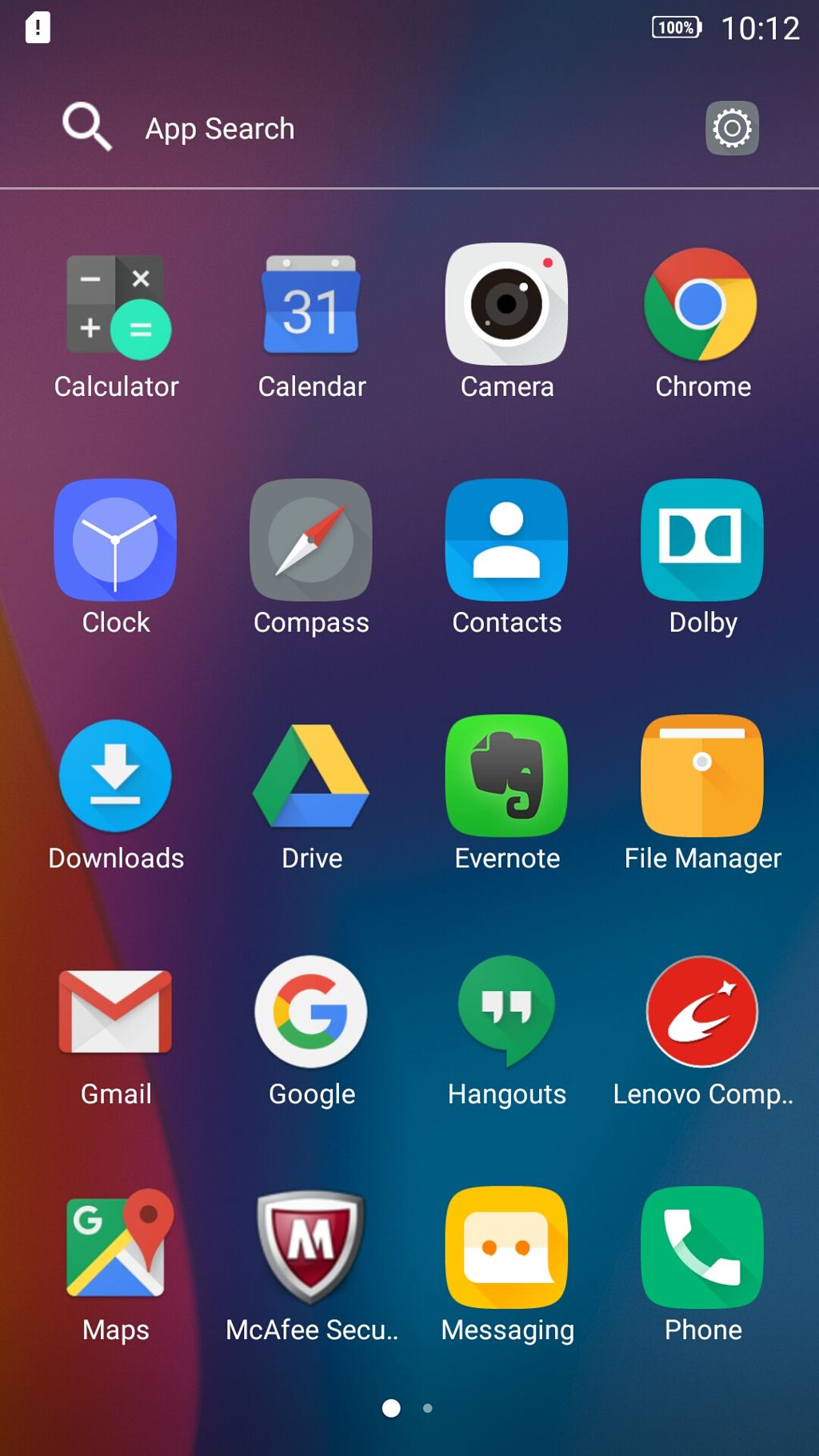Open the Calendar app

tap(311, 308)
